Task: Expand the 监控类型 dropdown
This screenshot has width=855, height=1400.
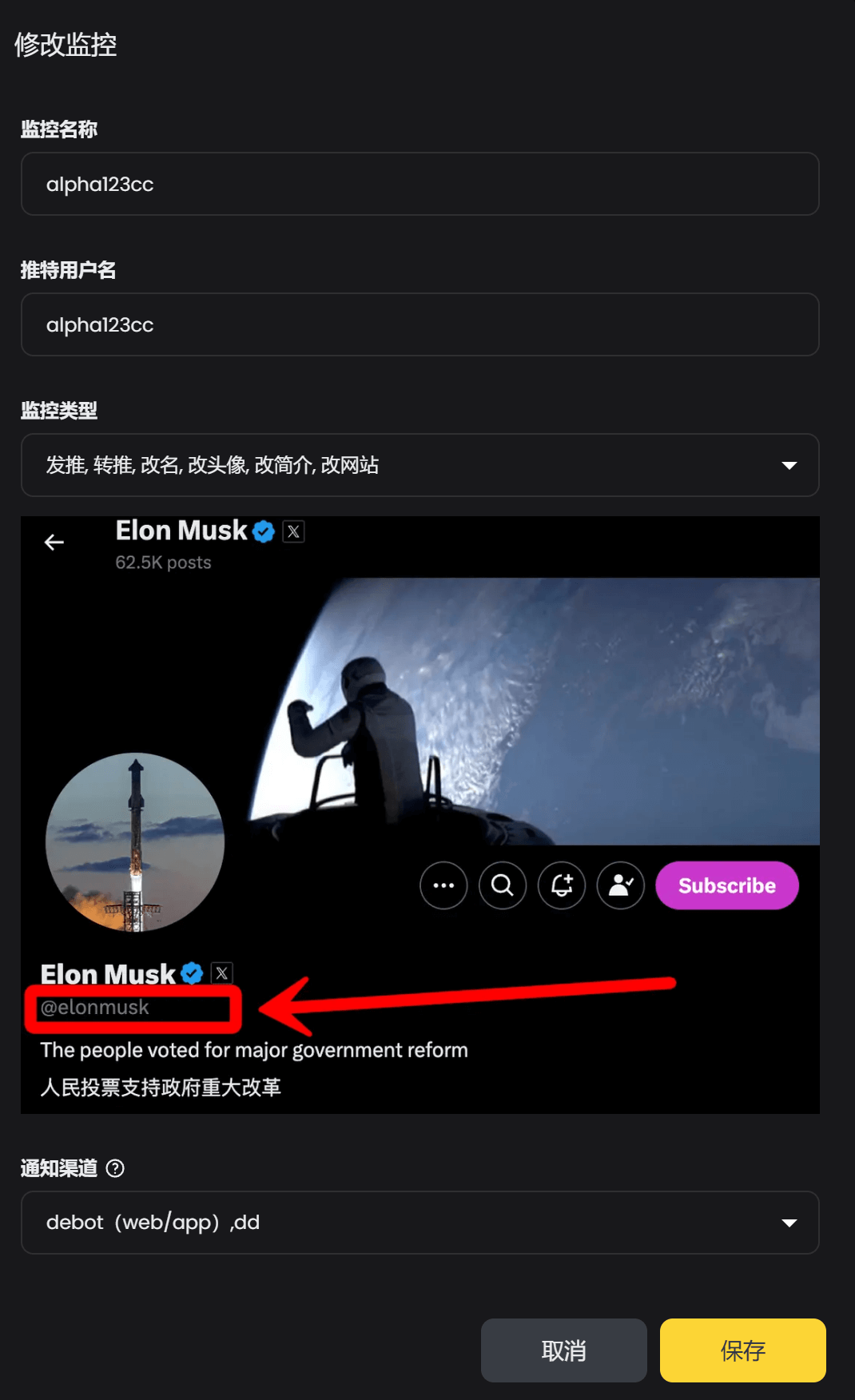Action: pos(420,465)
